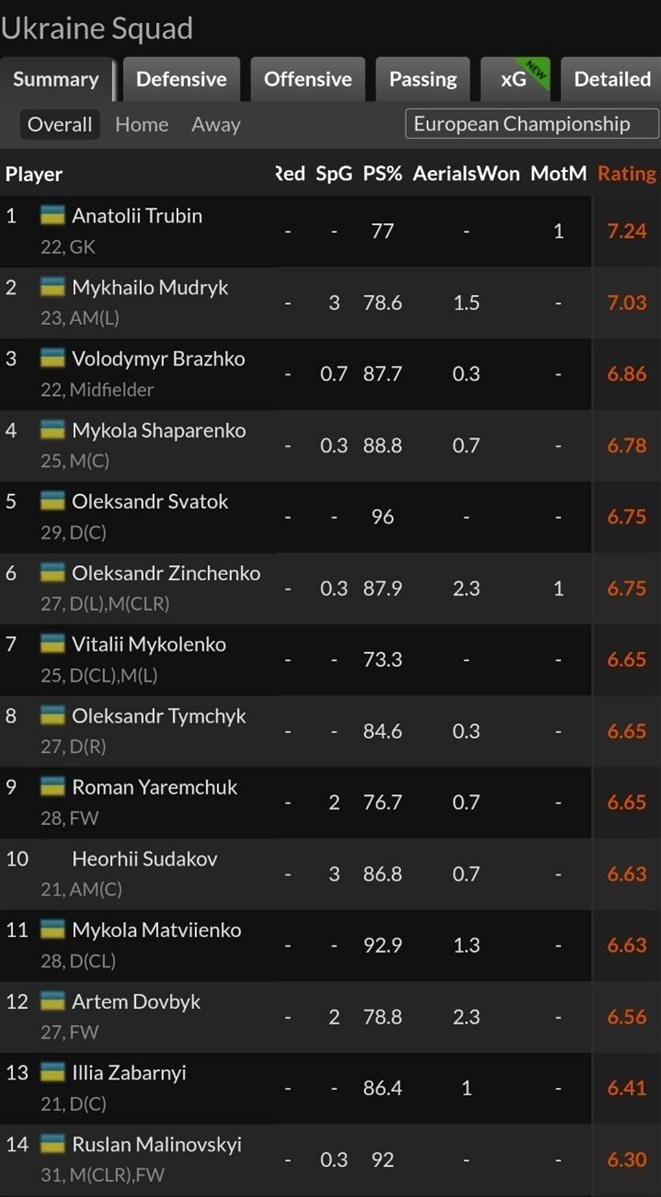Sort by the MotM column
The width and height of the screenshot is (661, 1197).
pos(558,173)
